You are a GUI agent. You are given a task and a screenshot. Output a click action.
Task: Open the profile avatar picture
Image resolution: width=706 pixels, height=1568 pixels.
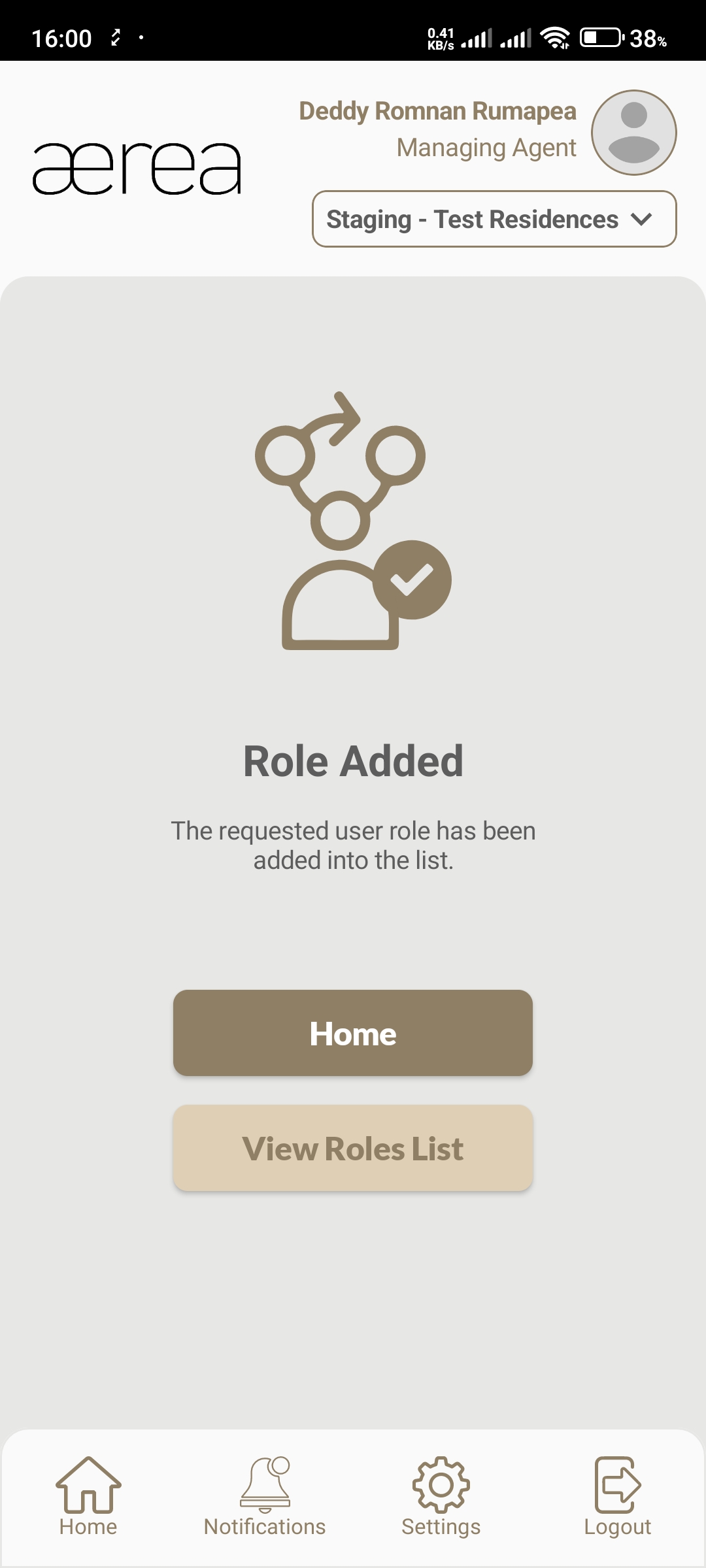coord(633,133)
